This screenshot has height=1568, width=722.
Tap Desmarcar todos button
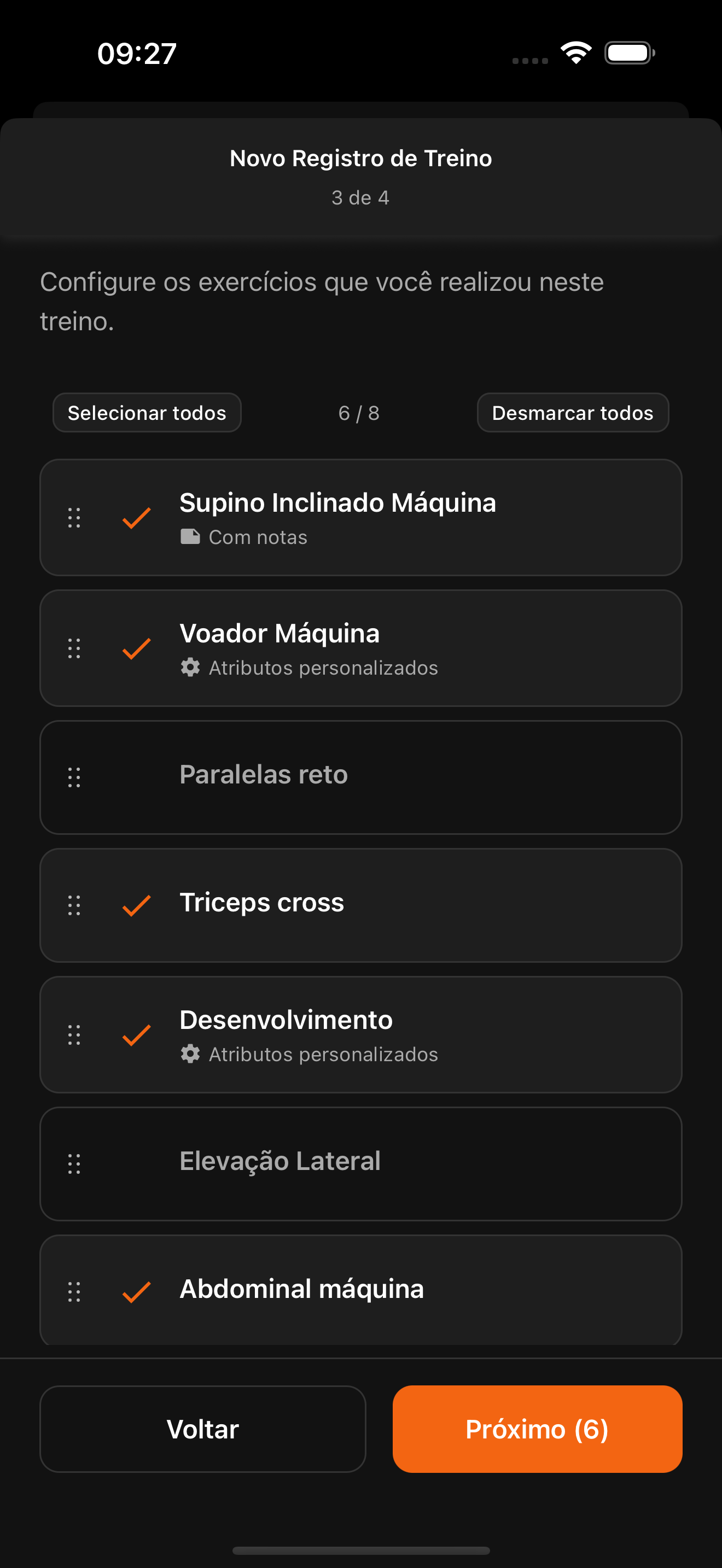click(572, 413)
